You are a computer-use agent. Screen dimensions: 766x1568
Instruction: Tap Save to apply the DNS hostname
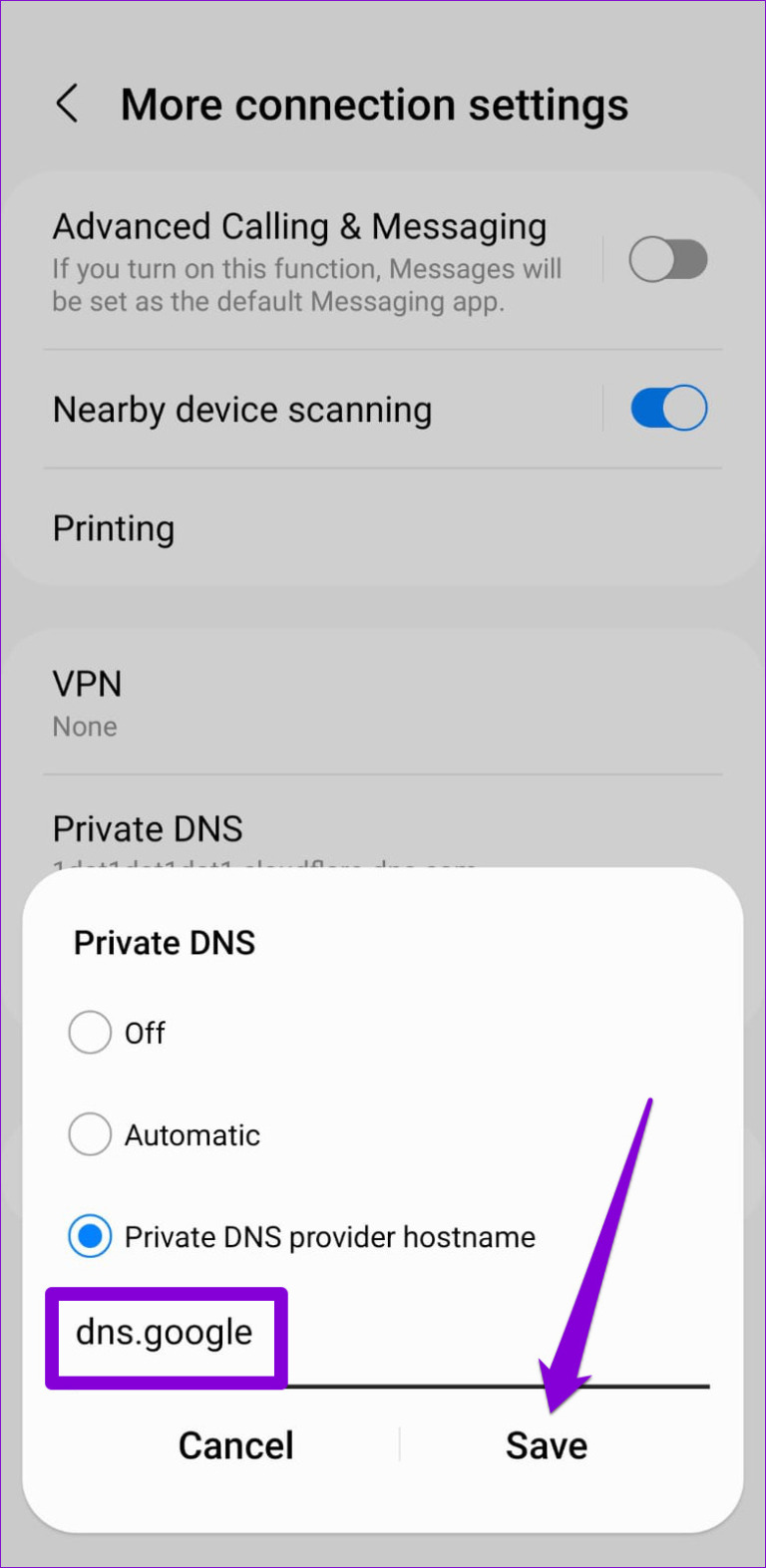point(546,1445)
